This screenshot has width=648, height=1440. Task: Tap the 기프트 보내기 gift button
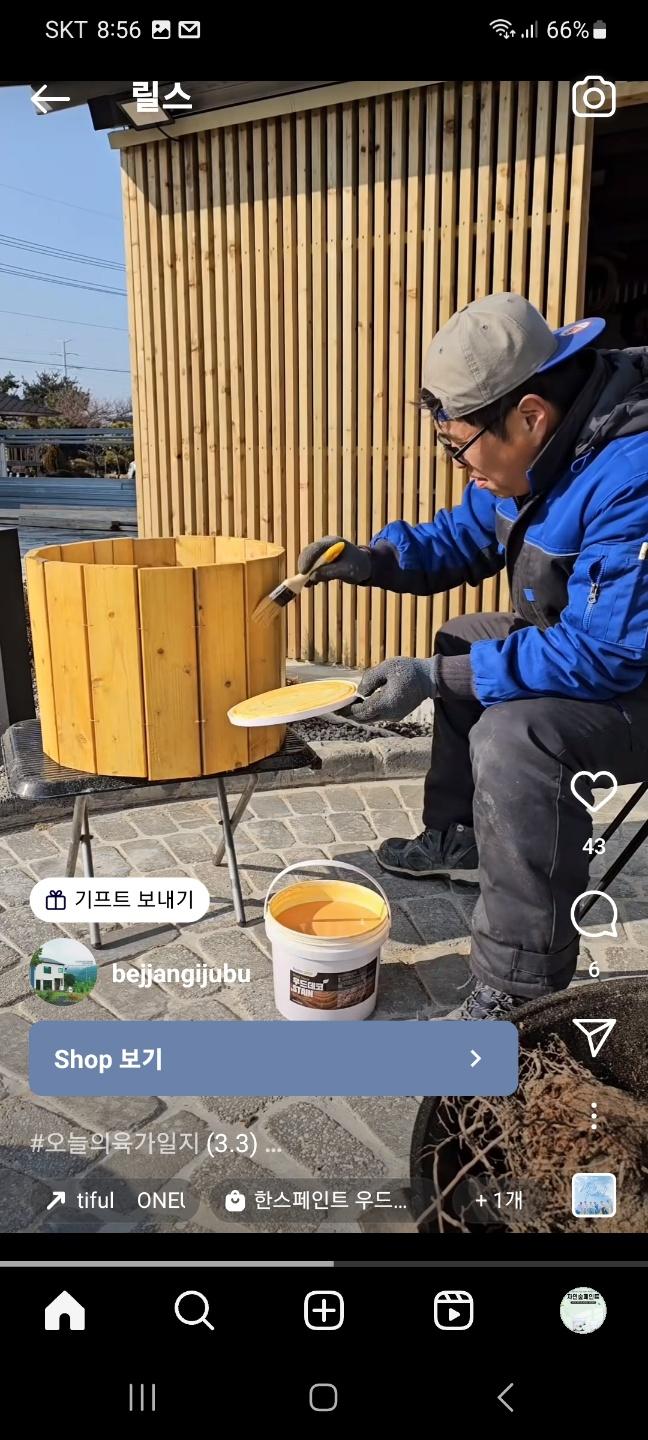[x=119, y=899]
